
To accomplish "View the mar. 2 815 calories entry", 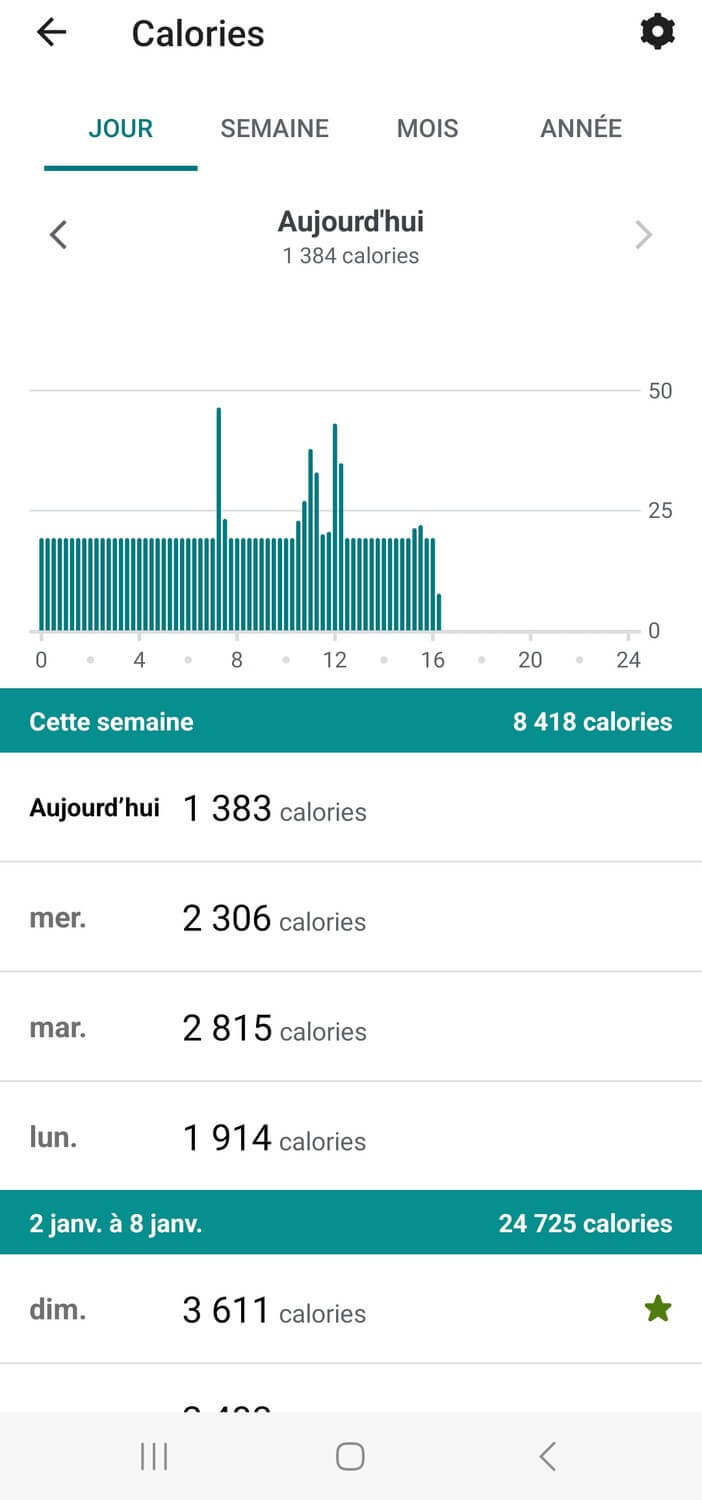I will click(350, 1028).
